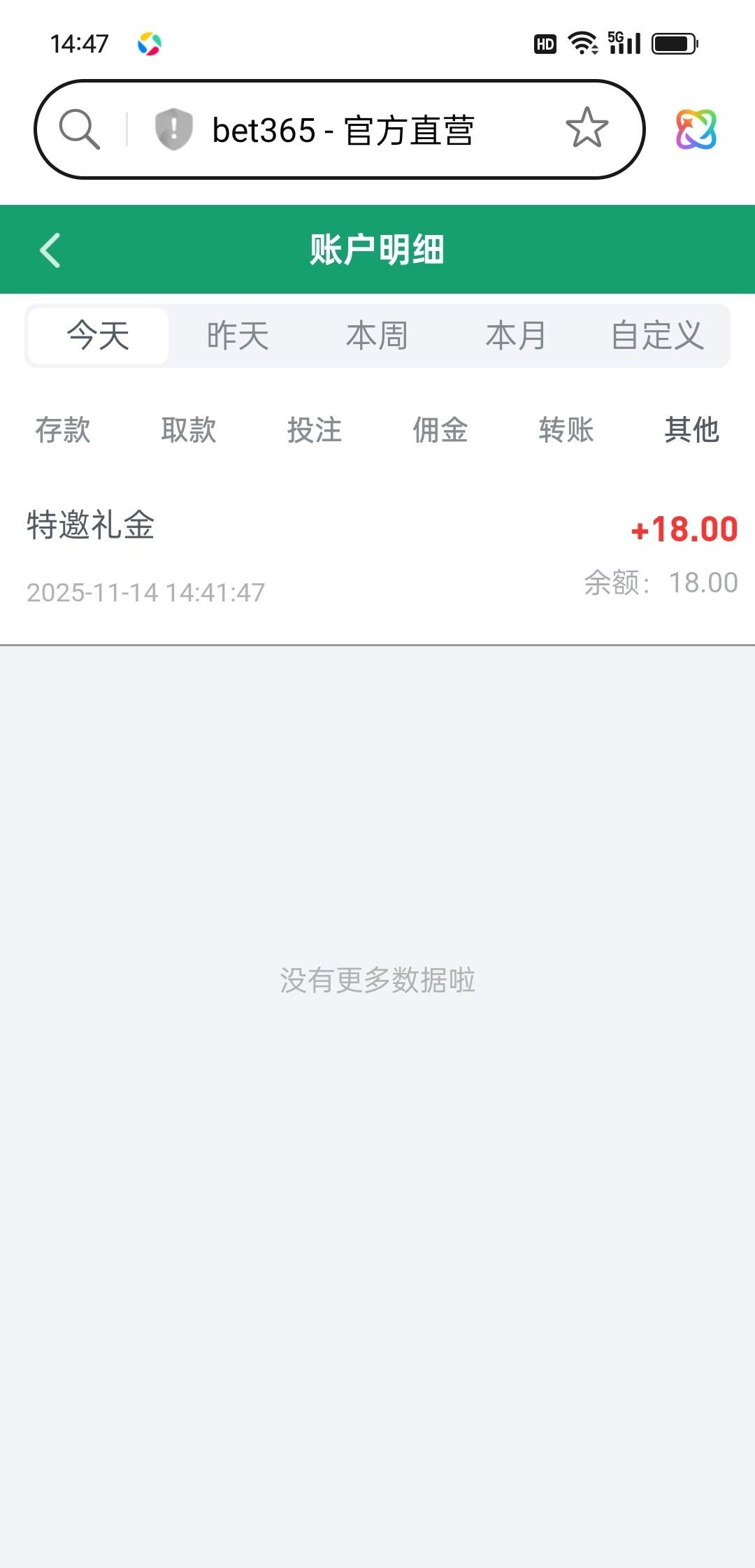Image resolution: width=755 pixels, height=1568 pixels.
Task: Filter records by 取款
Action: pos(189,429)
